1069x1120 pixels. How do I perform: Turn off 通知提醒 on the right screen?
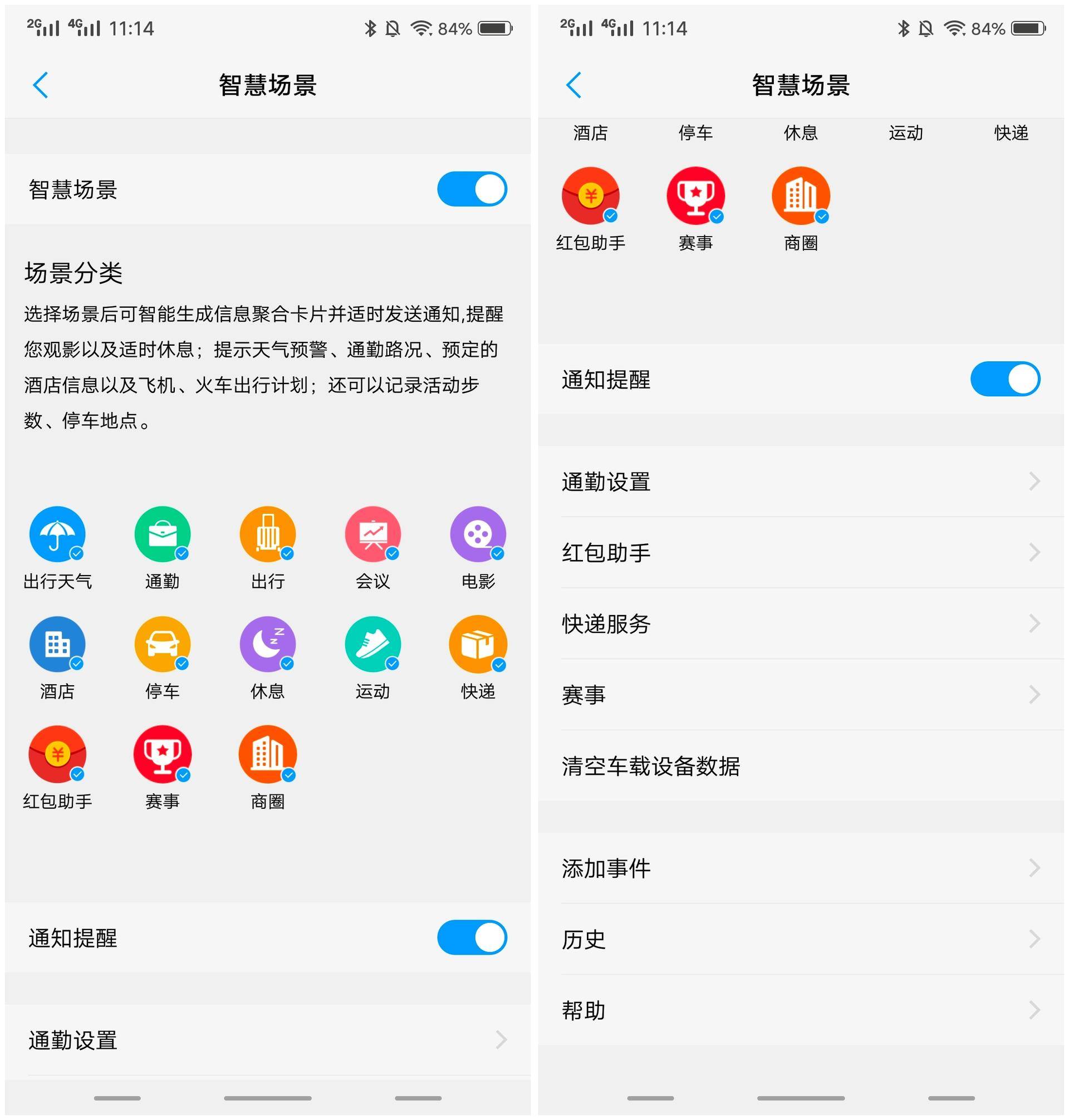coord(1006,379)
